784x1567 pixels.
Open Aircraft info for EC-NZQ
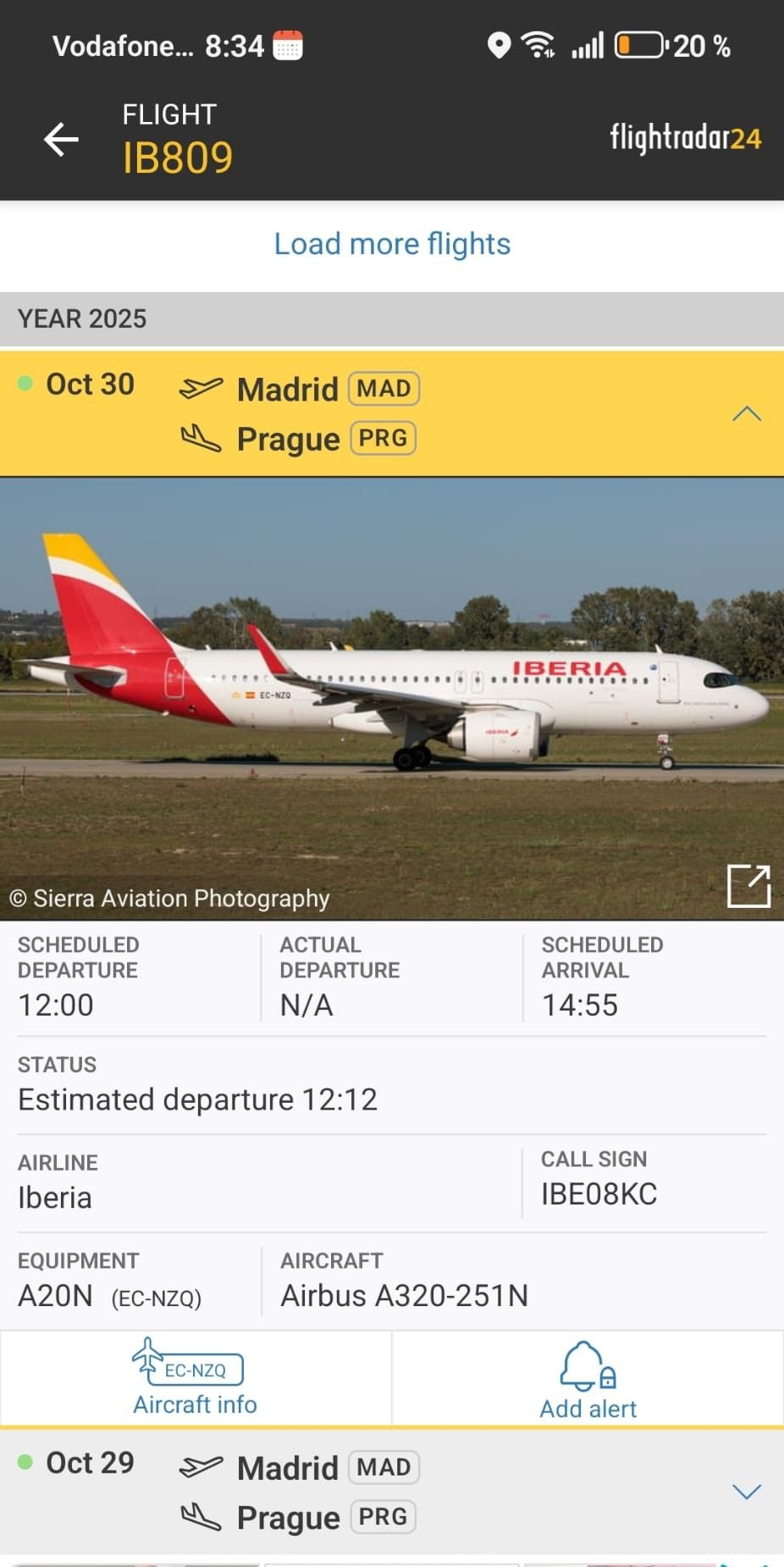coord(196,1379)
